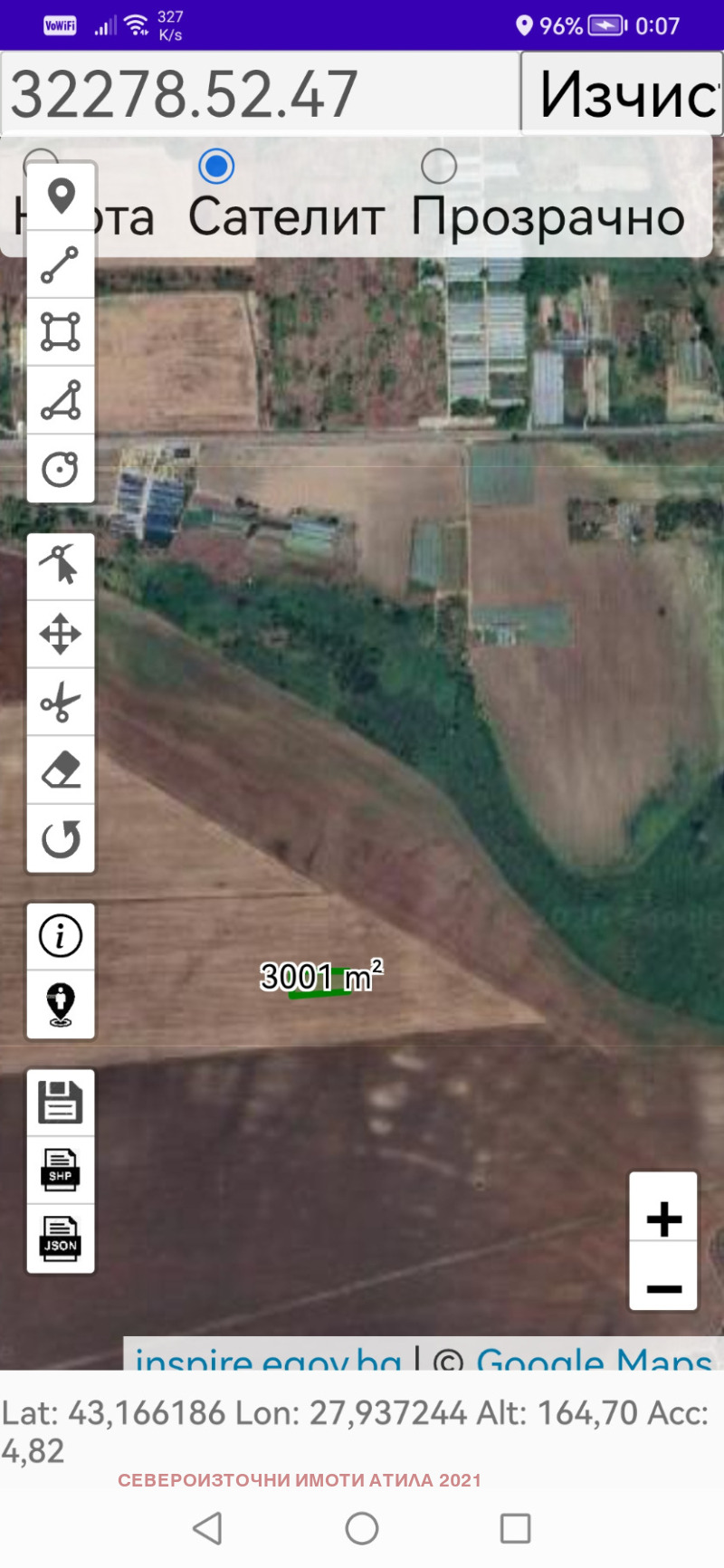Open the line measurement tool
The image size is (724, 1568).
point(61,266)
